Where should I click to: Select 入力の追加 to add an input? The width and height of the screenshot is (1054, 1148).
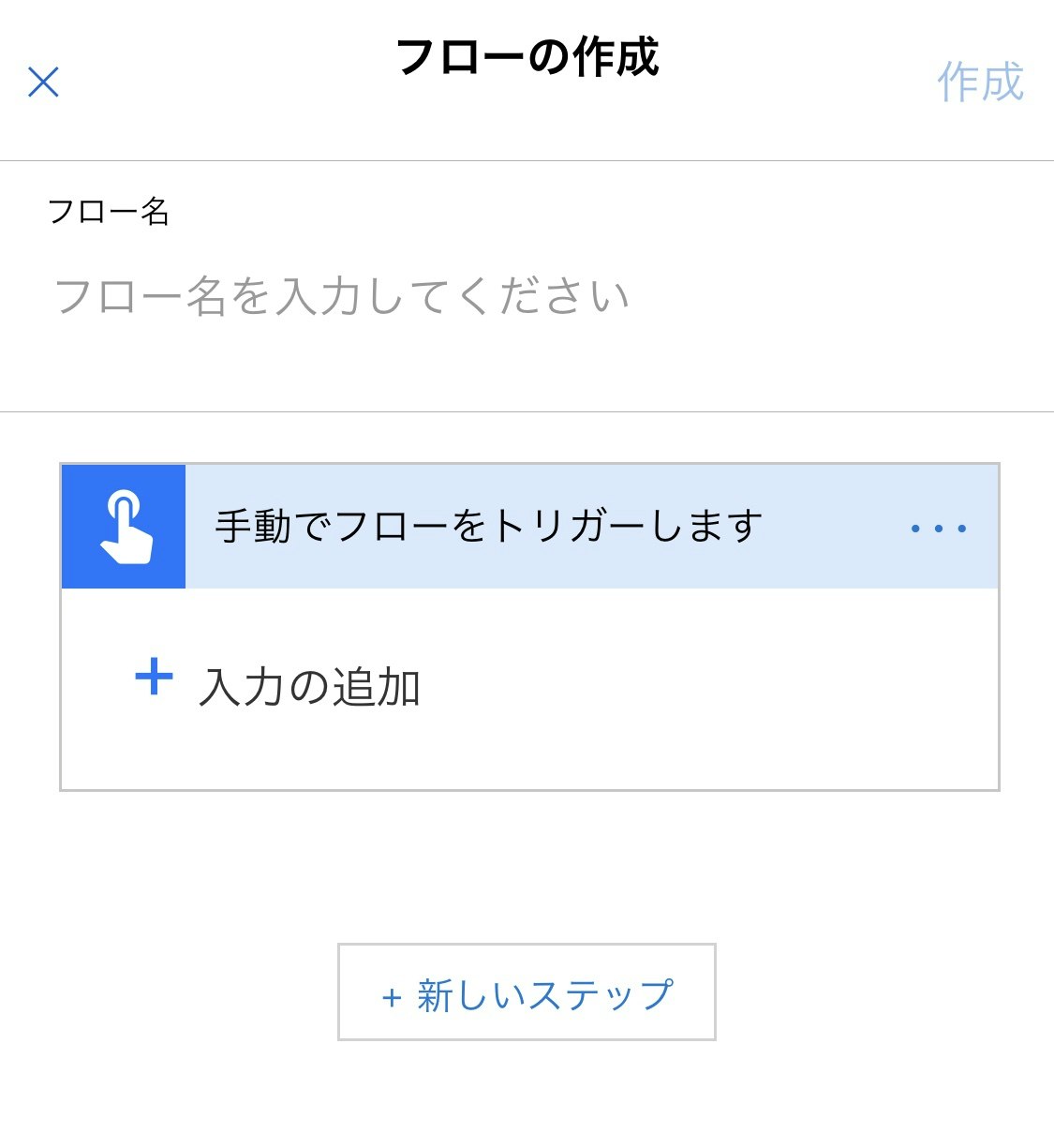(278, 685)
